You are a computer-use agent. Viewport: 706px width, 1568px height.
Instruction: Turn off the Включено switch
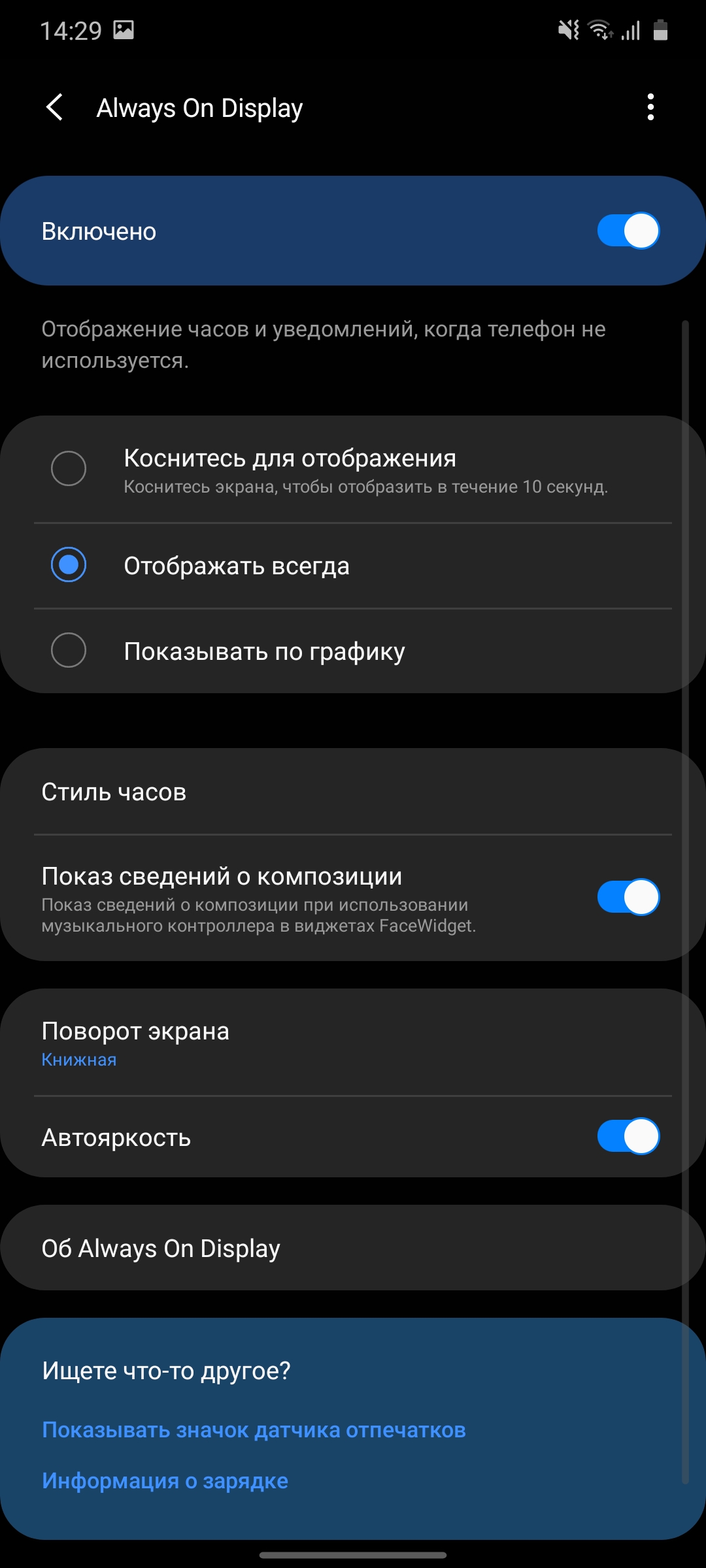tap(628, 231)
